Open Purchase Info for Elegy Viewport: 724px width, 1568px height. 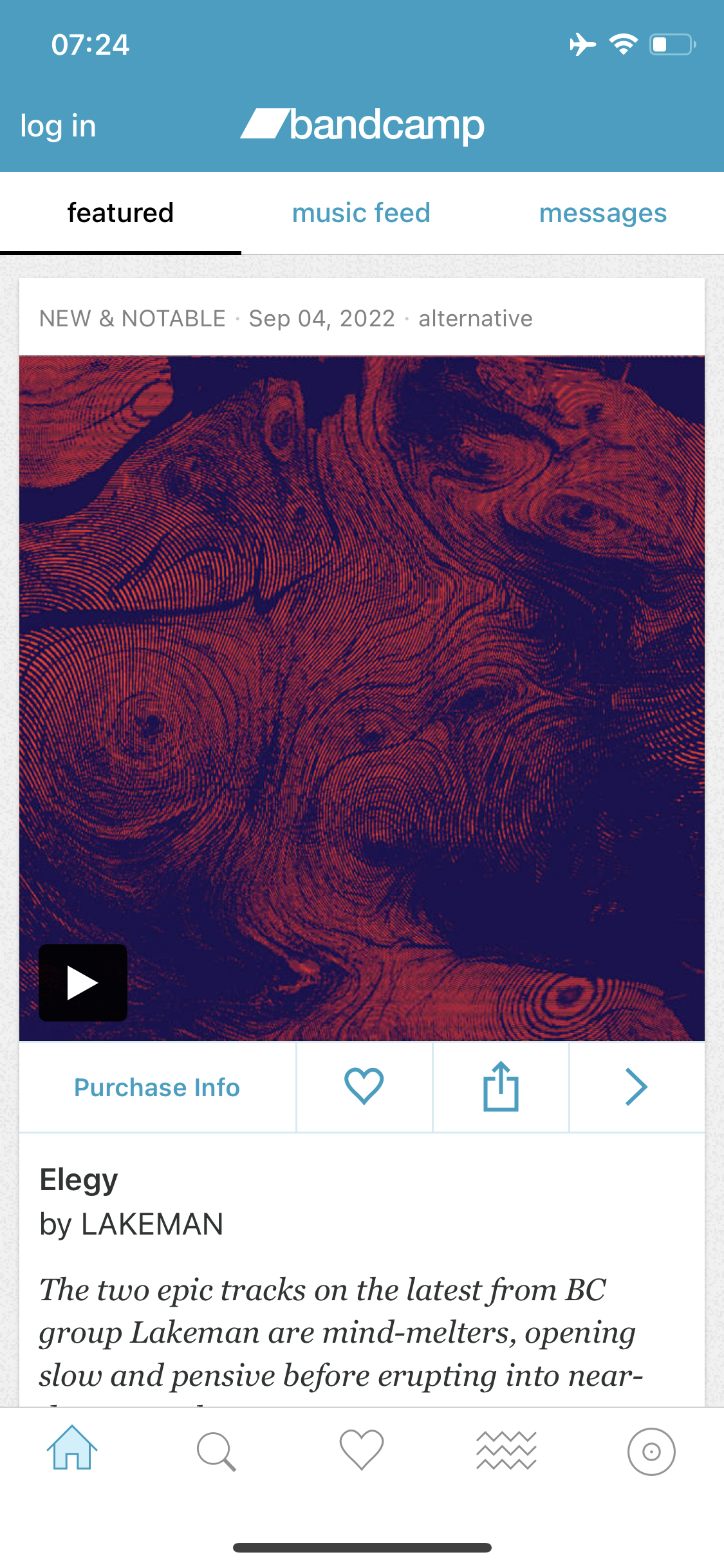click(157, 1088)
